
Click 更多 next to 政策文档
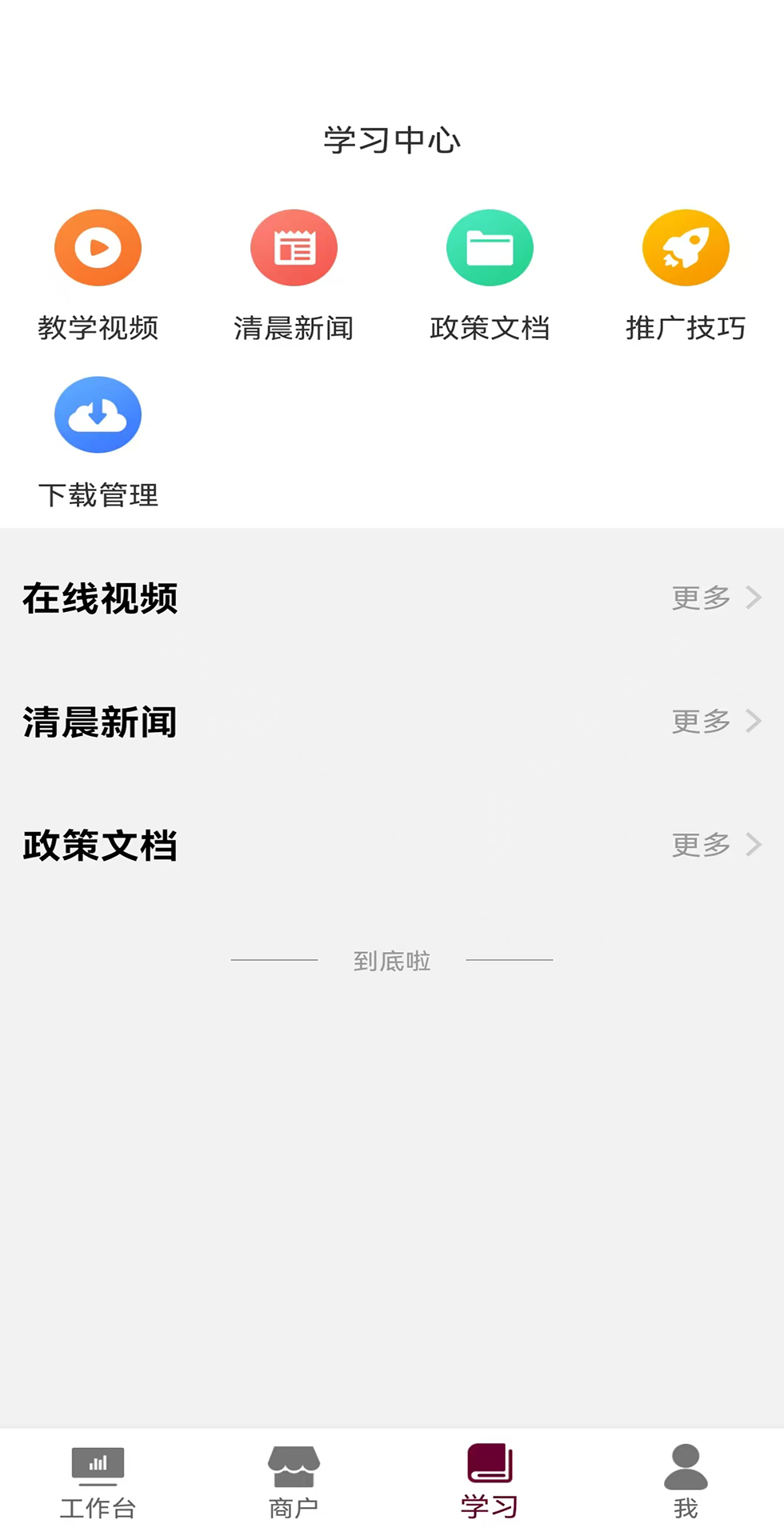coord(701,844)
